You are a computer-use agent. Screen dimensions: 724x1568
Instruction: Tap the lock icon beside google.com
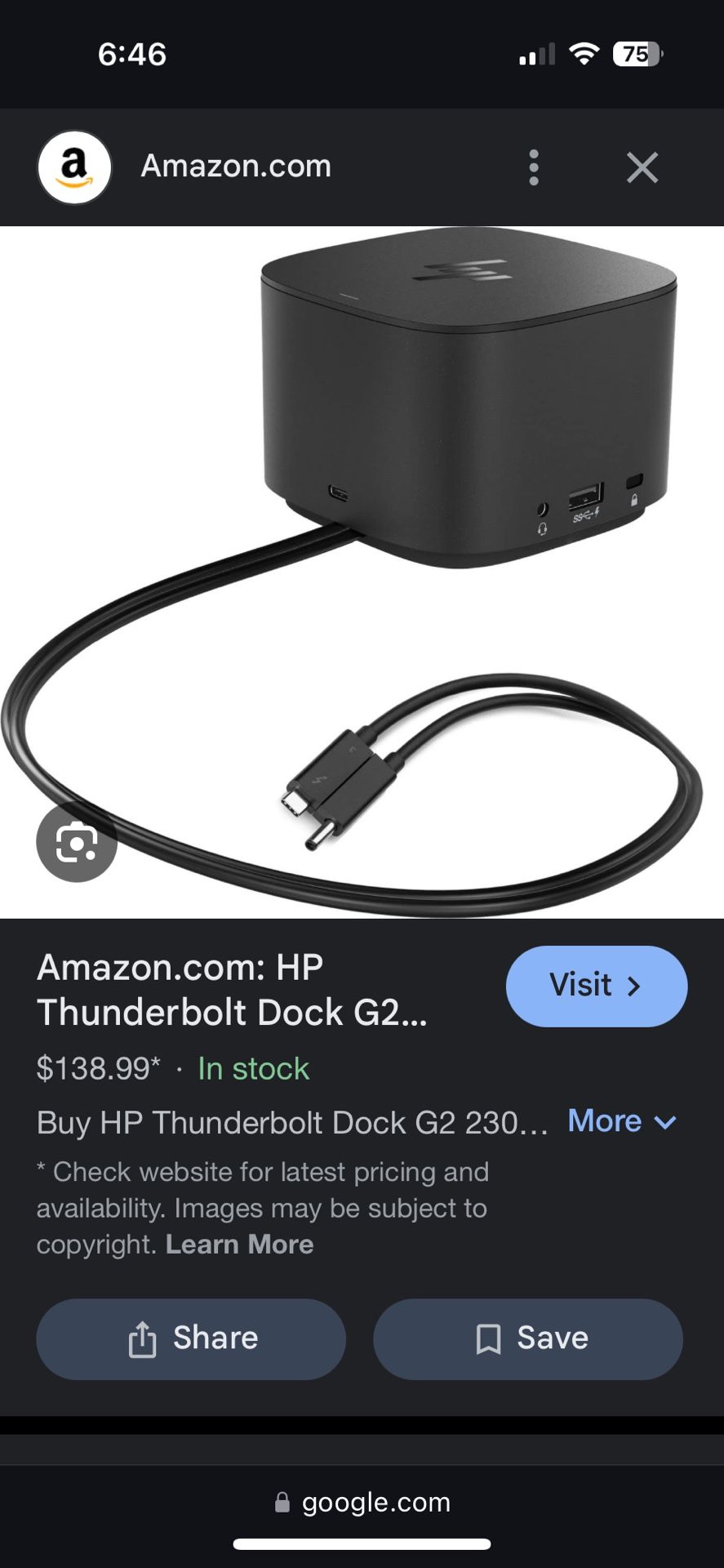point(282,1503)
